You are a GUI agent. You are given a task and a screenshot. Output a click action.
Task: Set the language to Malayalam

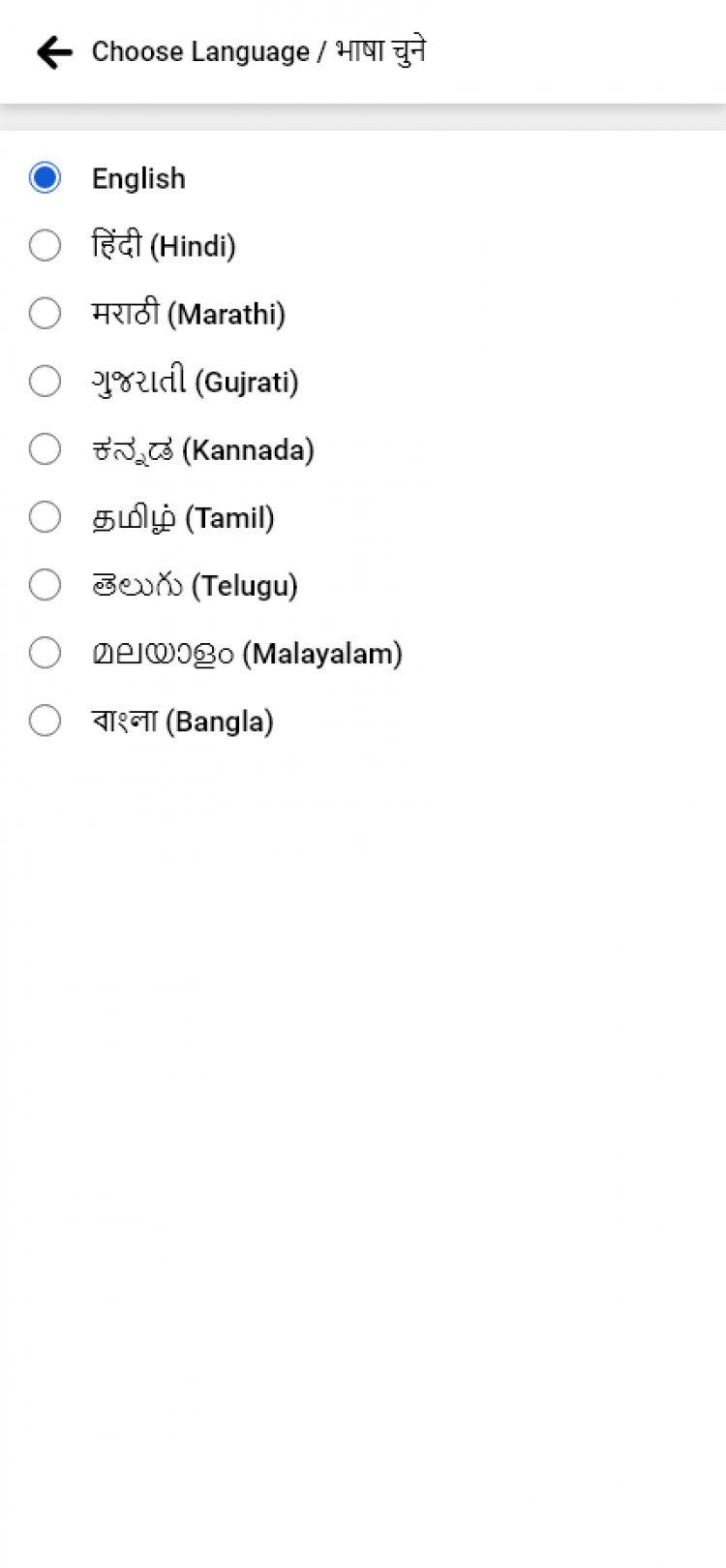(x=45, y=653)
